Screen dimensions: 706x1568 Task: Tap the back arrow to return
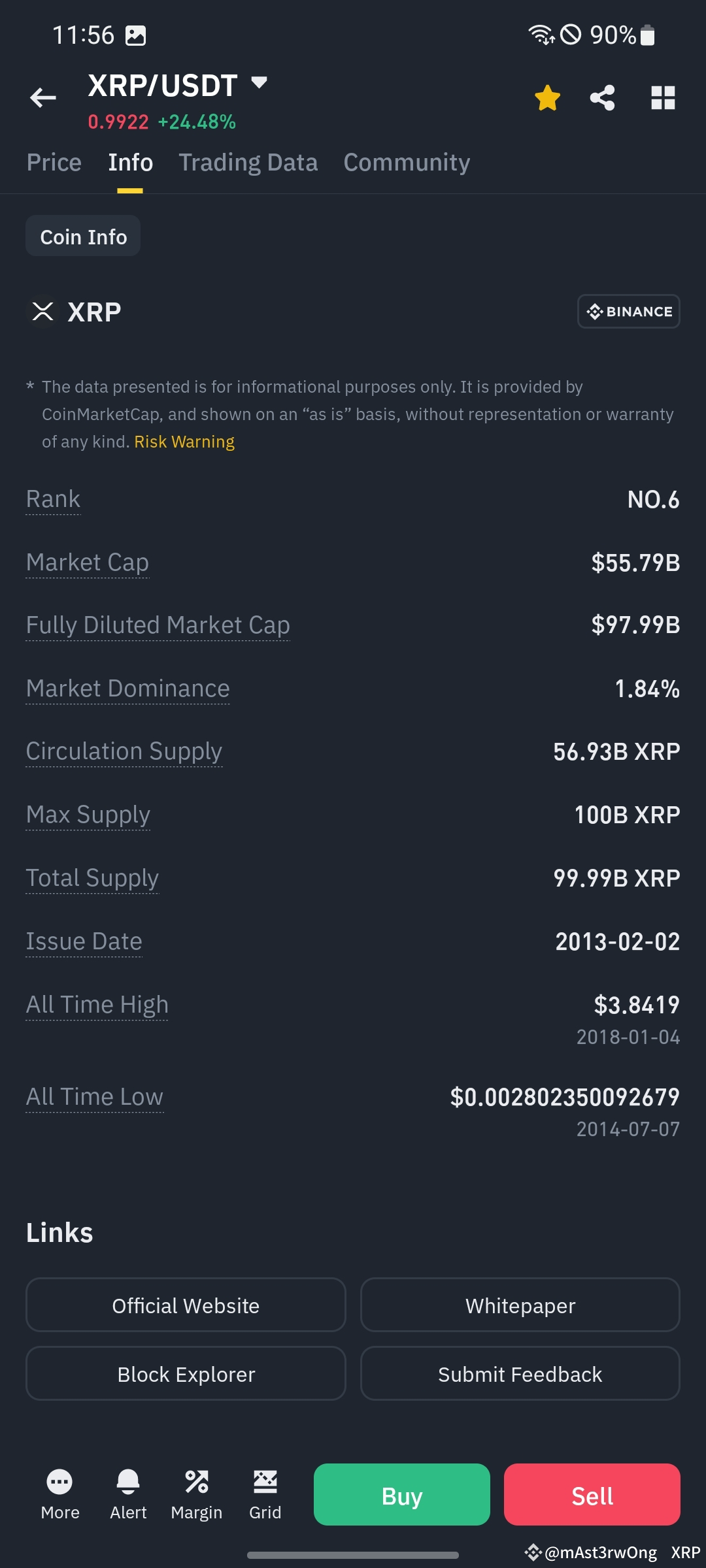[42, 98]
